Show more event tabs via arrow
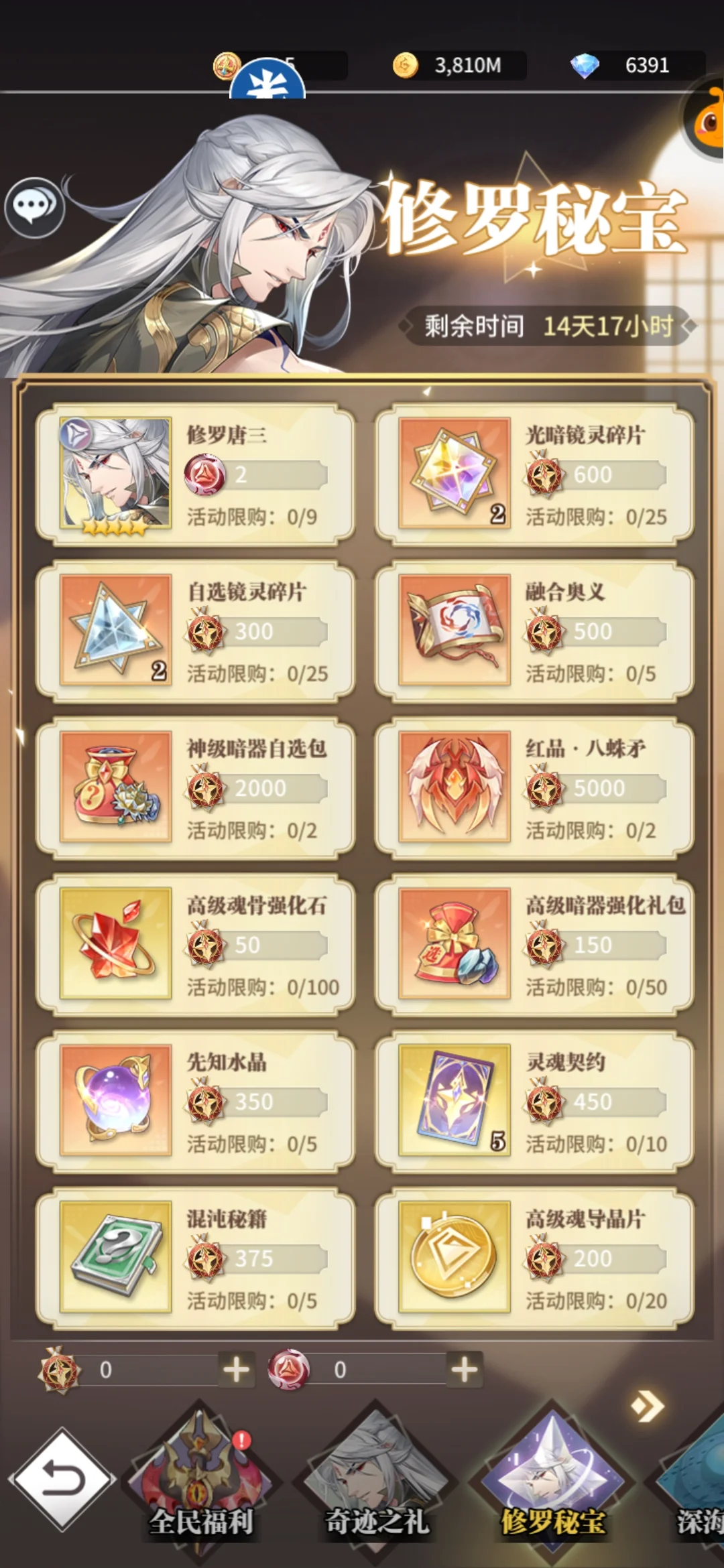The image size is (724, 1568). point(647,1407)
